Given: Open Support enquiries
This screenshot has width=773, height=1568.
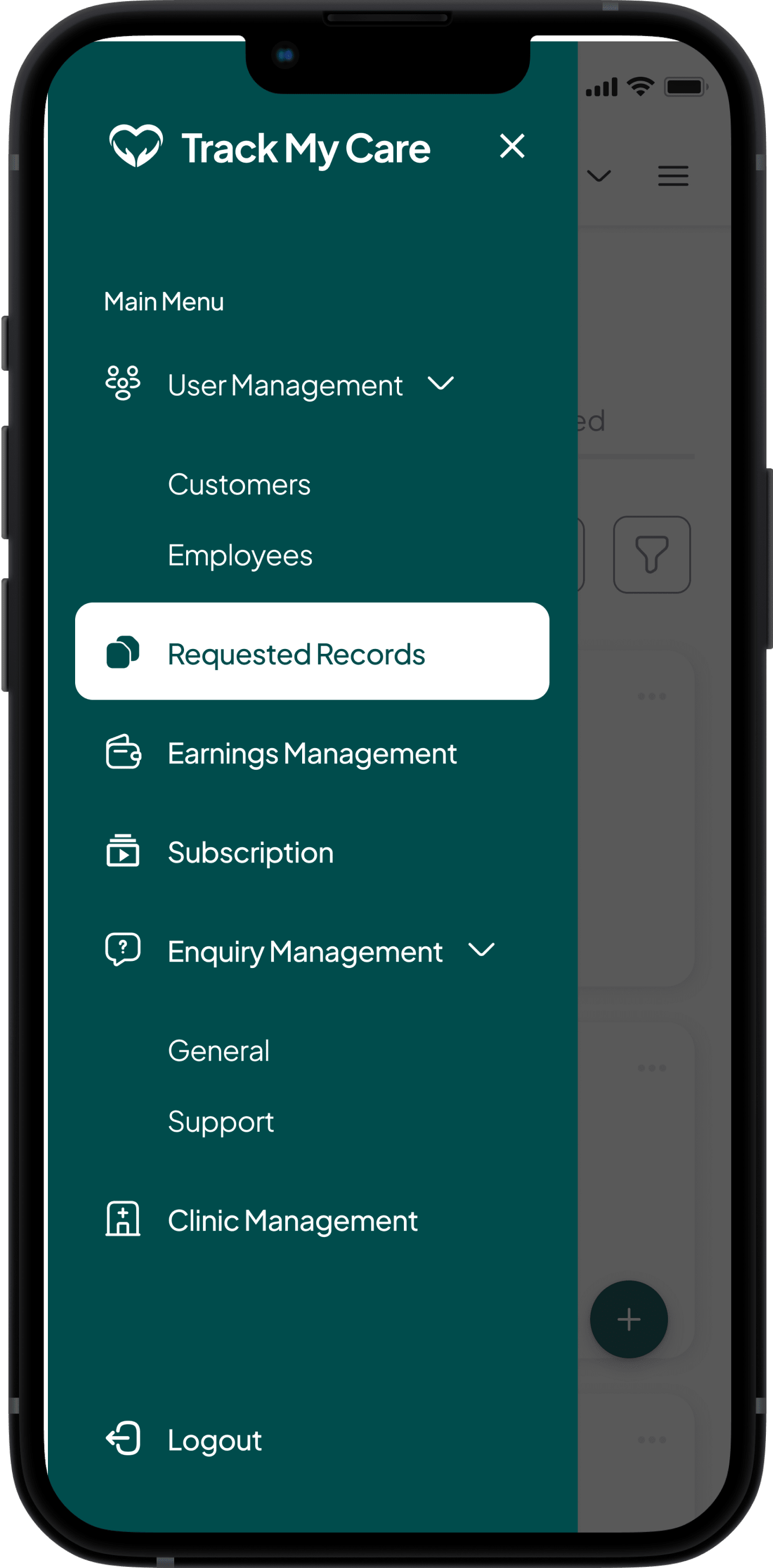Looking at the screenshot, I should tap(220, 1122).
